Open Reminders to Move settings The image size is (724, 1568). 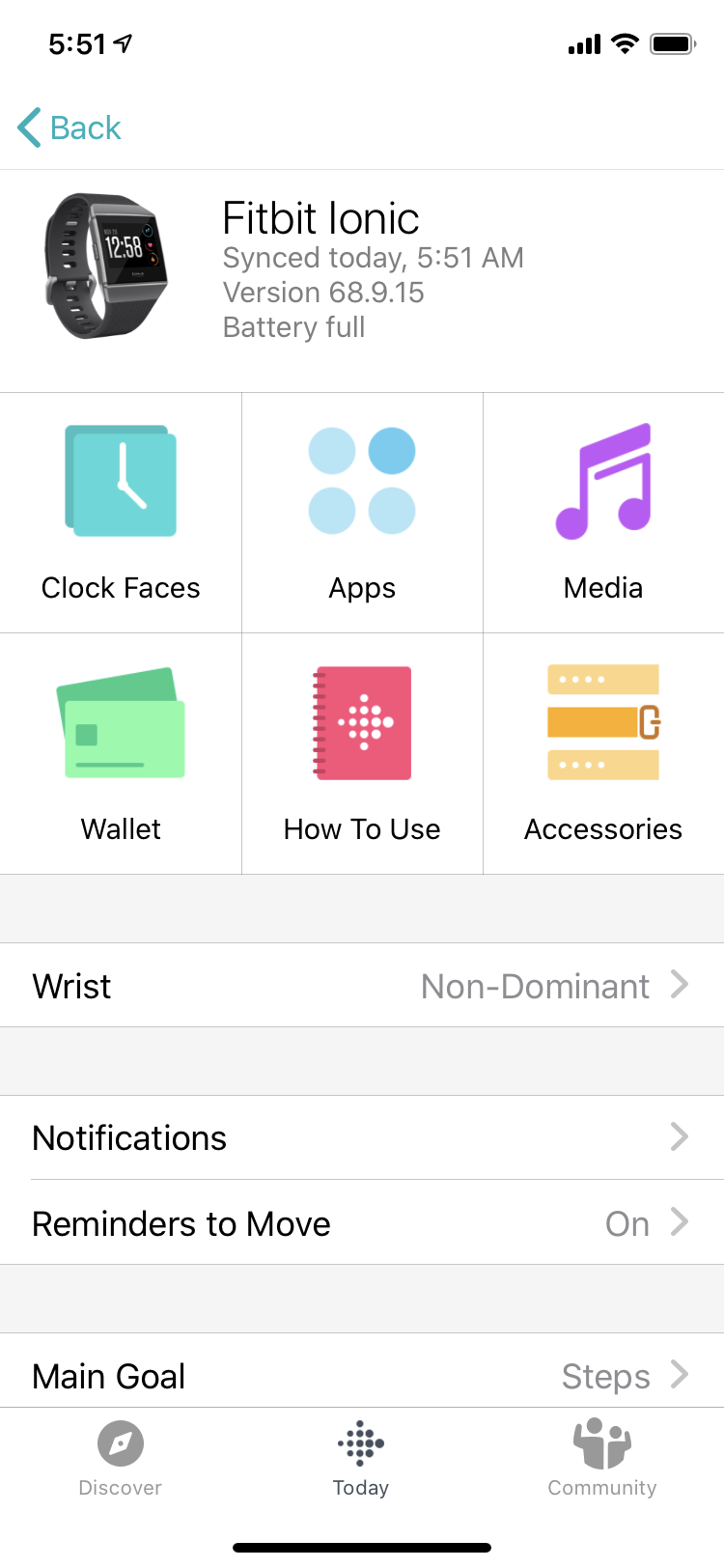(x=362, y=1223)
